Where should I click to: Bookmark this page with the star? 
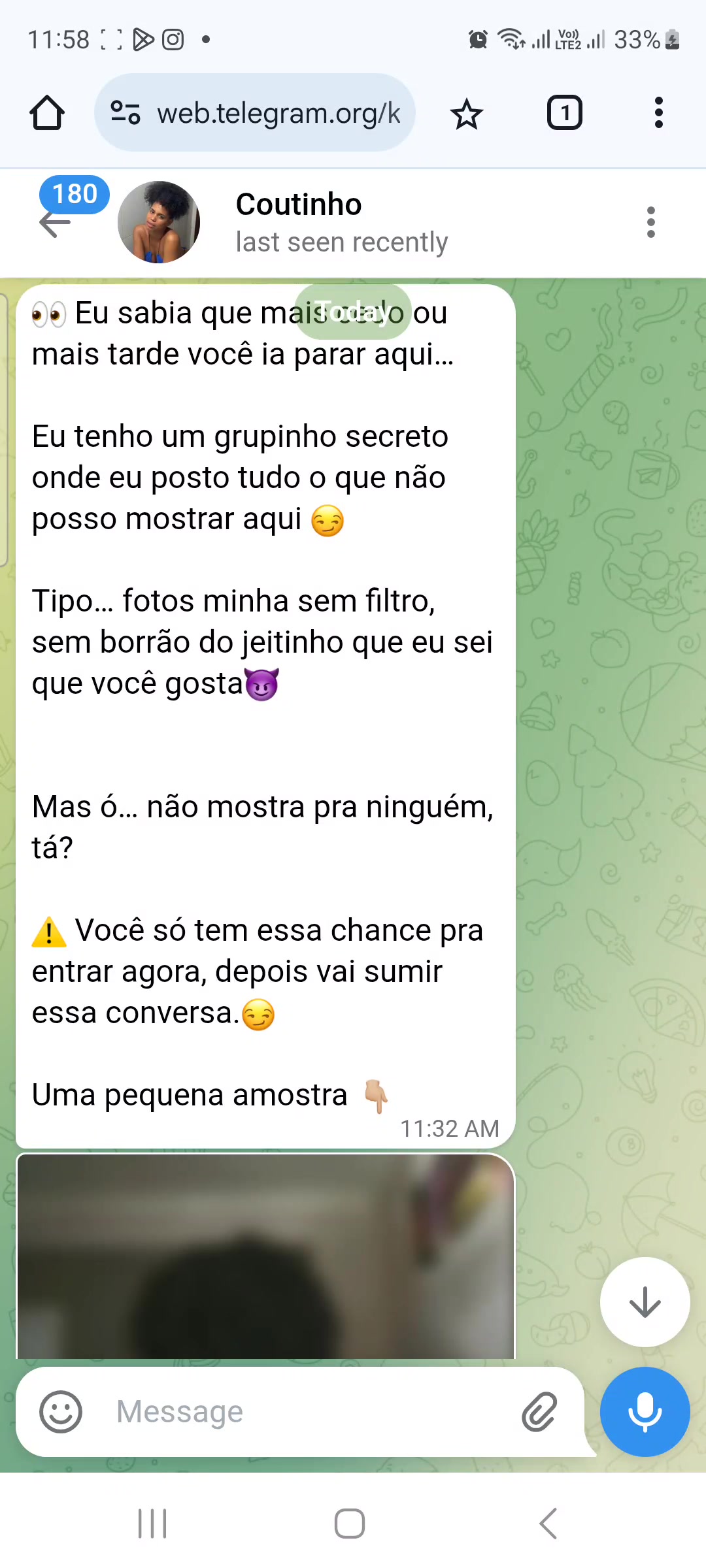467,114
